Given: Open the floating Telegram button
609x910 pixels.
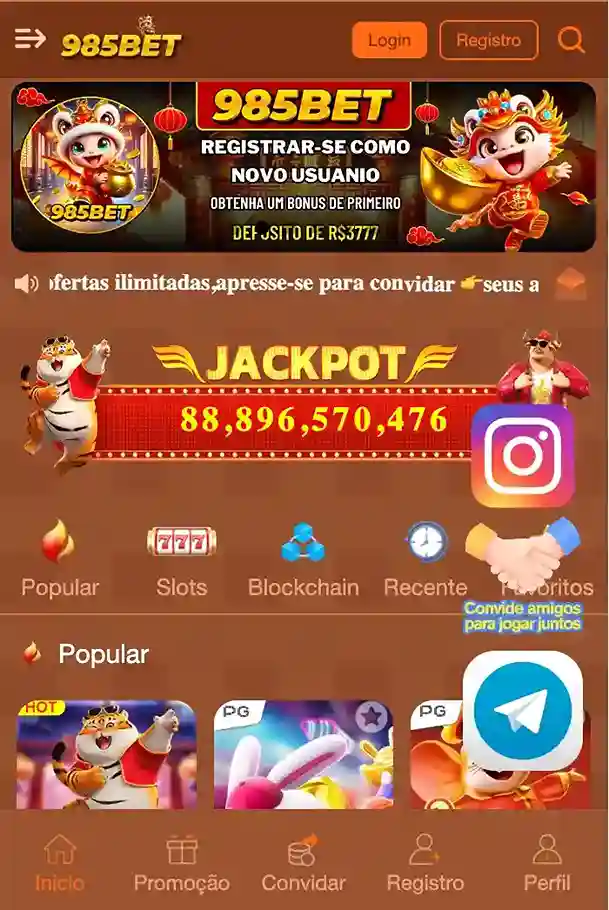Looking at the screenshot, I should coord(522,711).
